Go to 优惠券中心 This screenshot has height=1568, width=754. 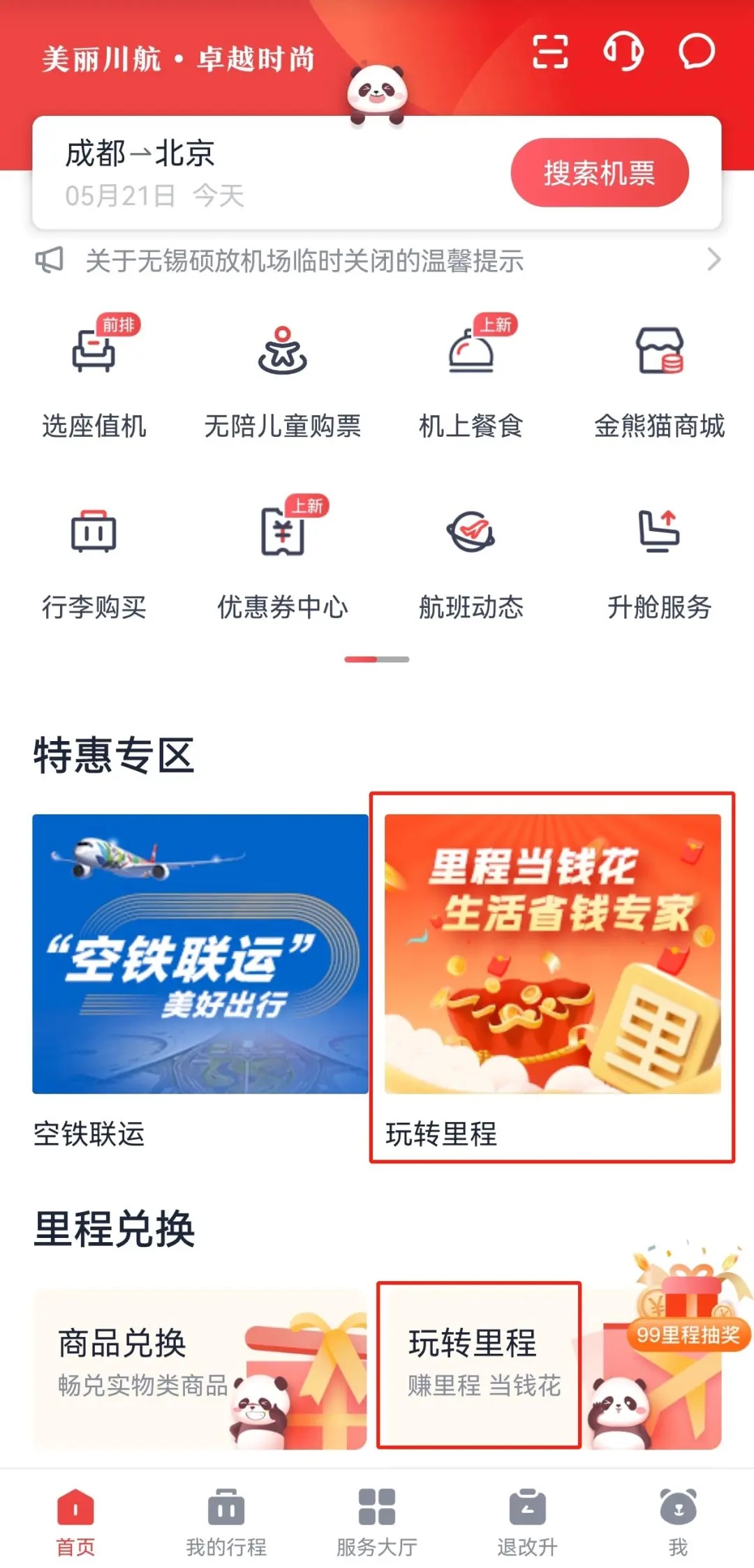click(x=283, y=558)
